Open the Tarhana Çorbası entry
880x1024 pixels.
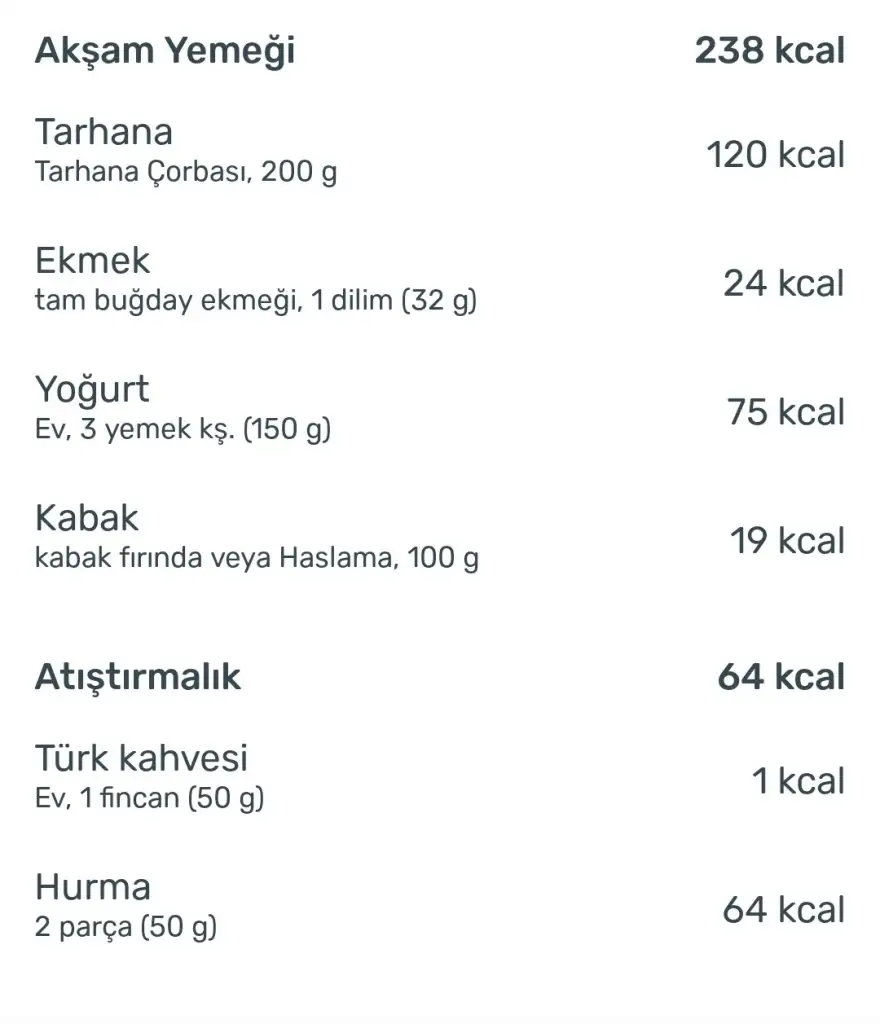(x=186, y=152)
